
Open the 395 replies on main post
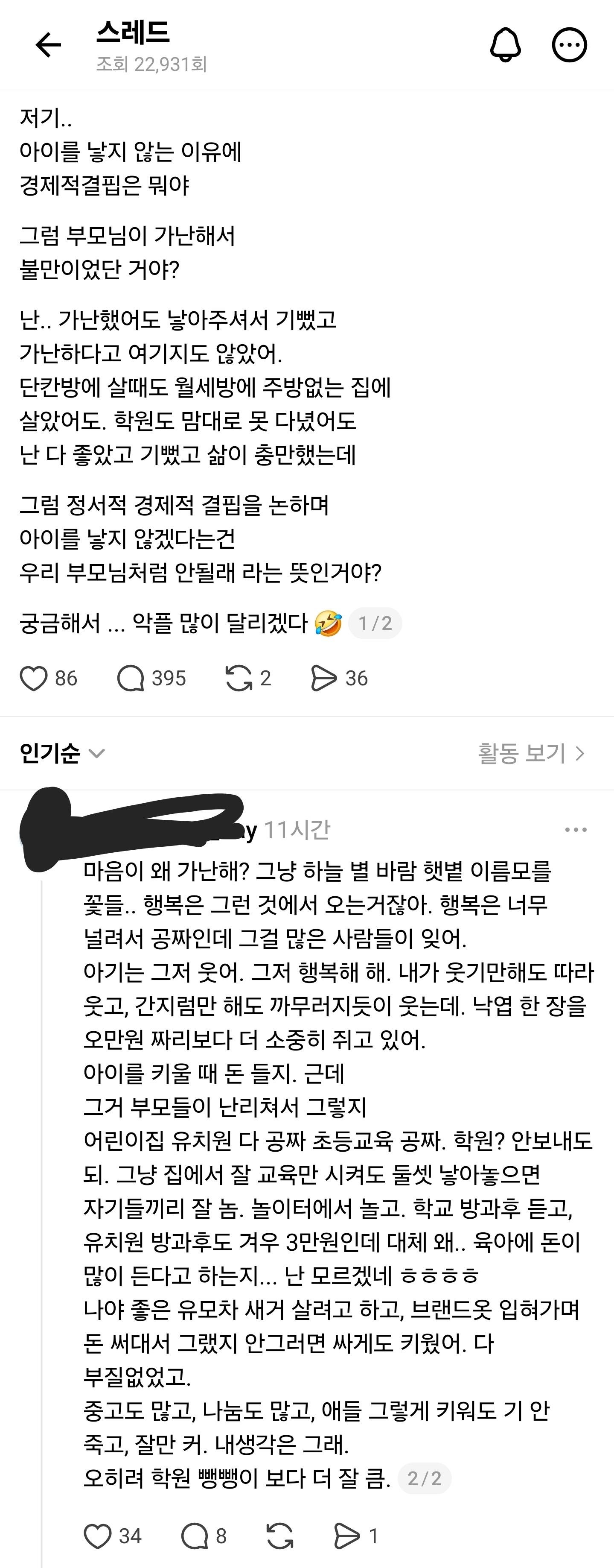[x=131, y=678]
